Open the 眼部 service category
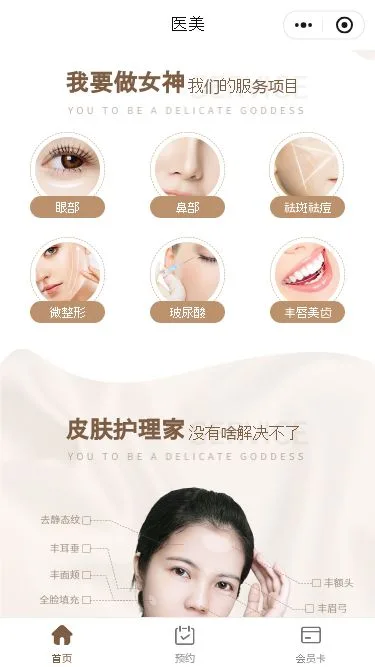The width and height of the screenshot is (375, 667). [67, 175]
